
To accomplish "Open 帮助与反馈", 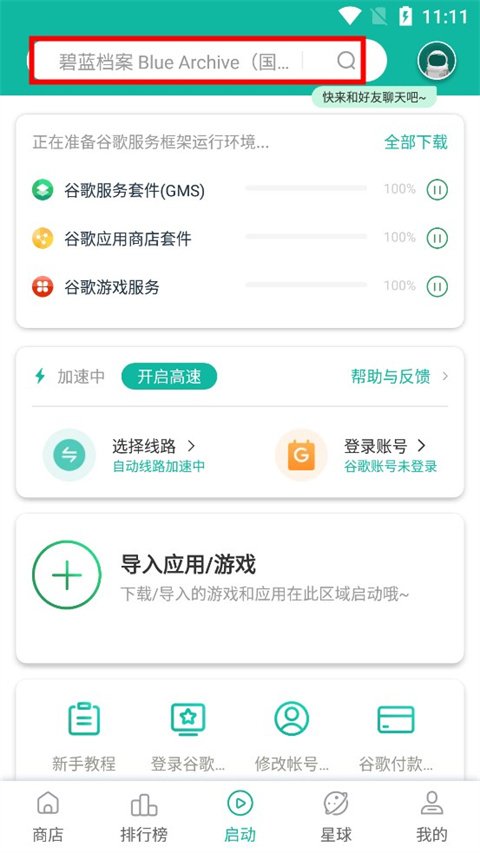I will click(399, 376).
